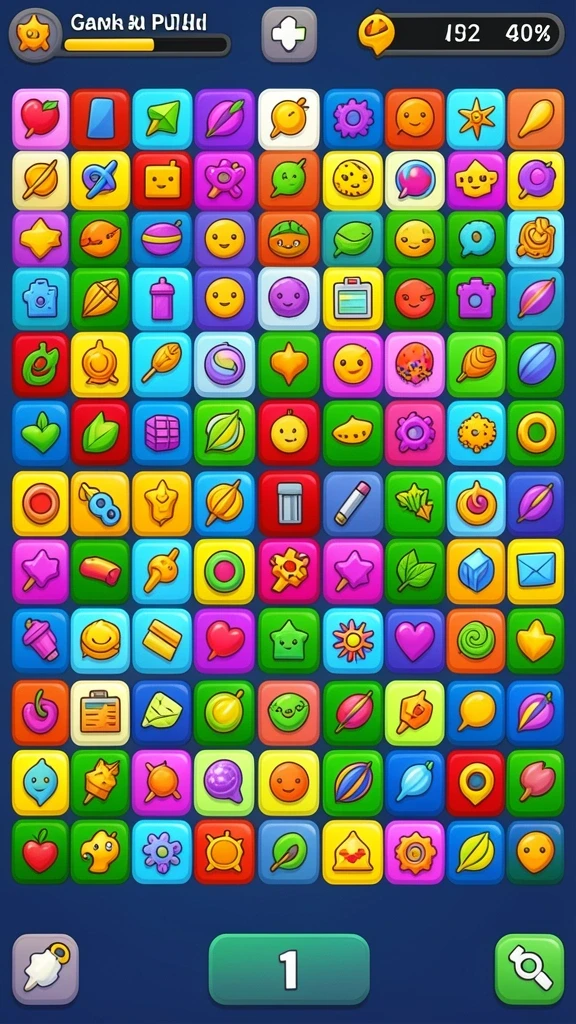Select the red apple on pink tile
Screen dimensions: 576x1024
40,118
